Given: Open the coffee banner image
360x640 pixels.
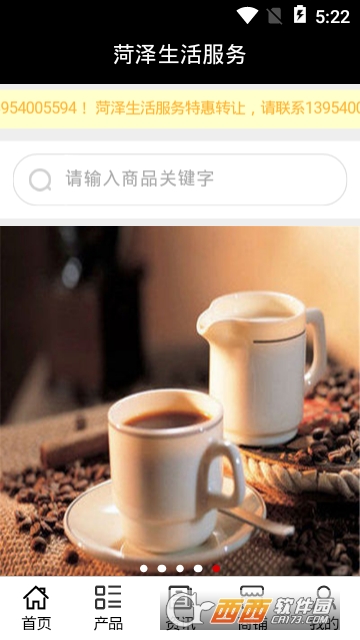Looking at the screenshot, I should tap(180, 401).
